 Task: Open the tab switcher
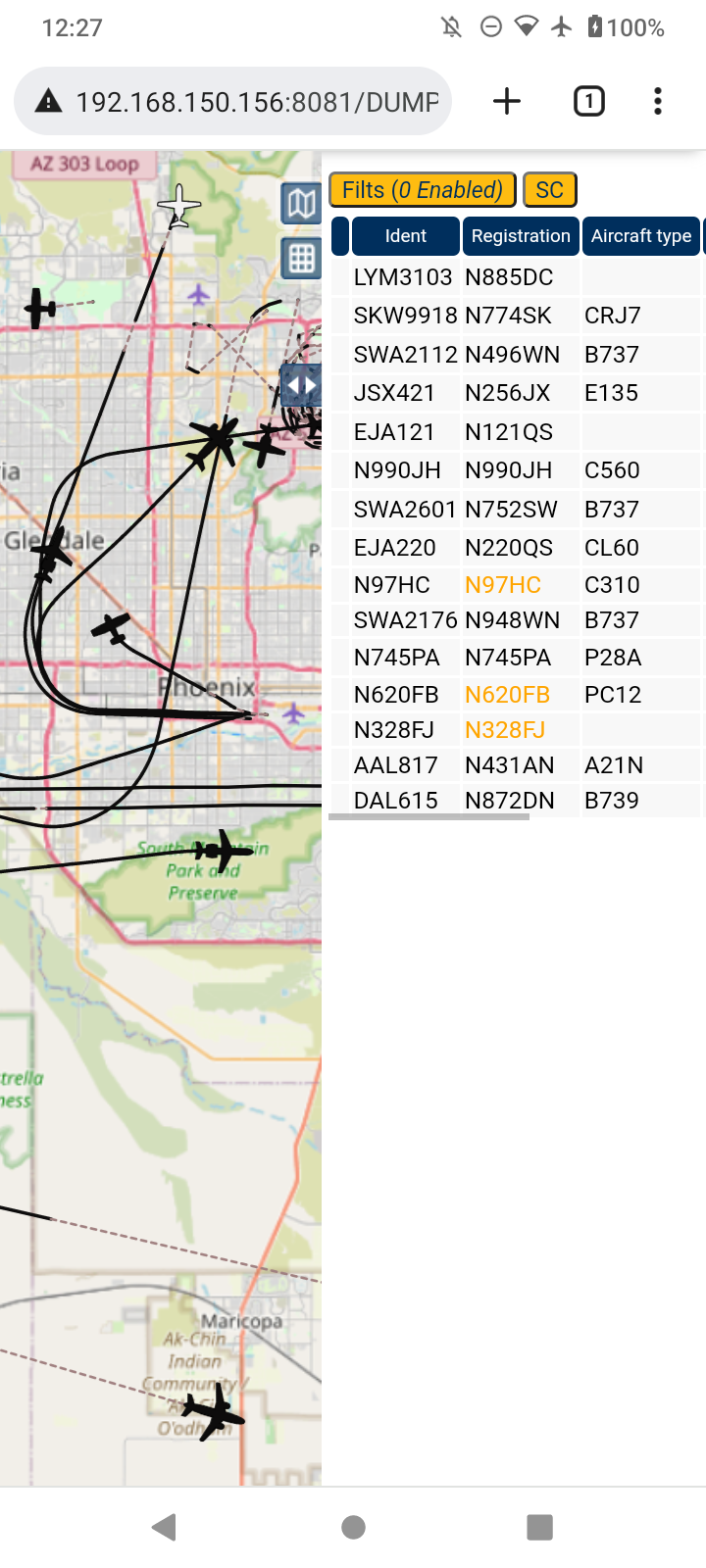coord(588,101)
